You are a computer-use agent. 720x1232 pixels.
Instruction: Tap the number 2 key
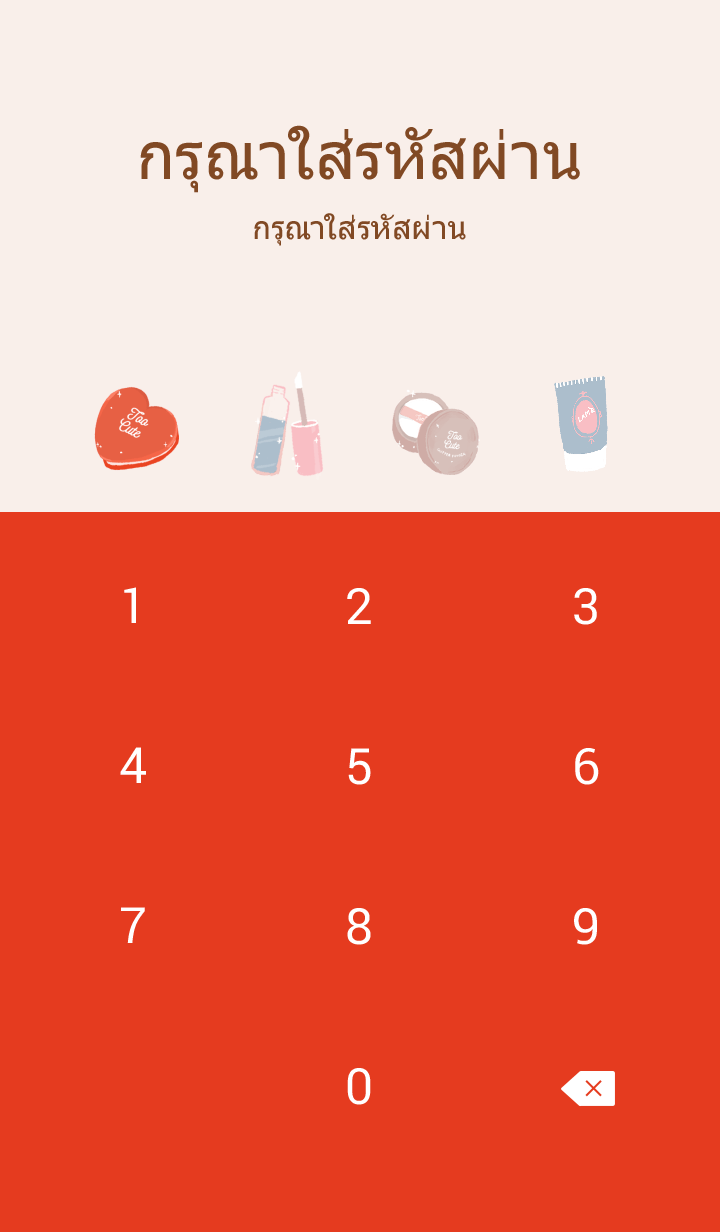359,607
